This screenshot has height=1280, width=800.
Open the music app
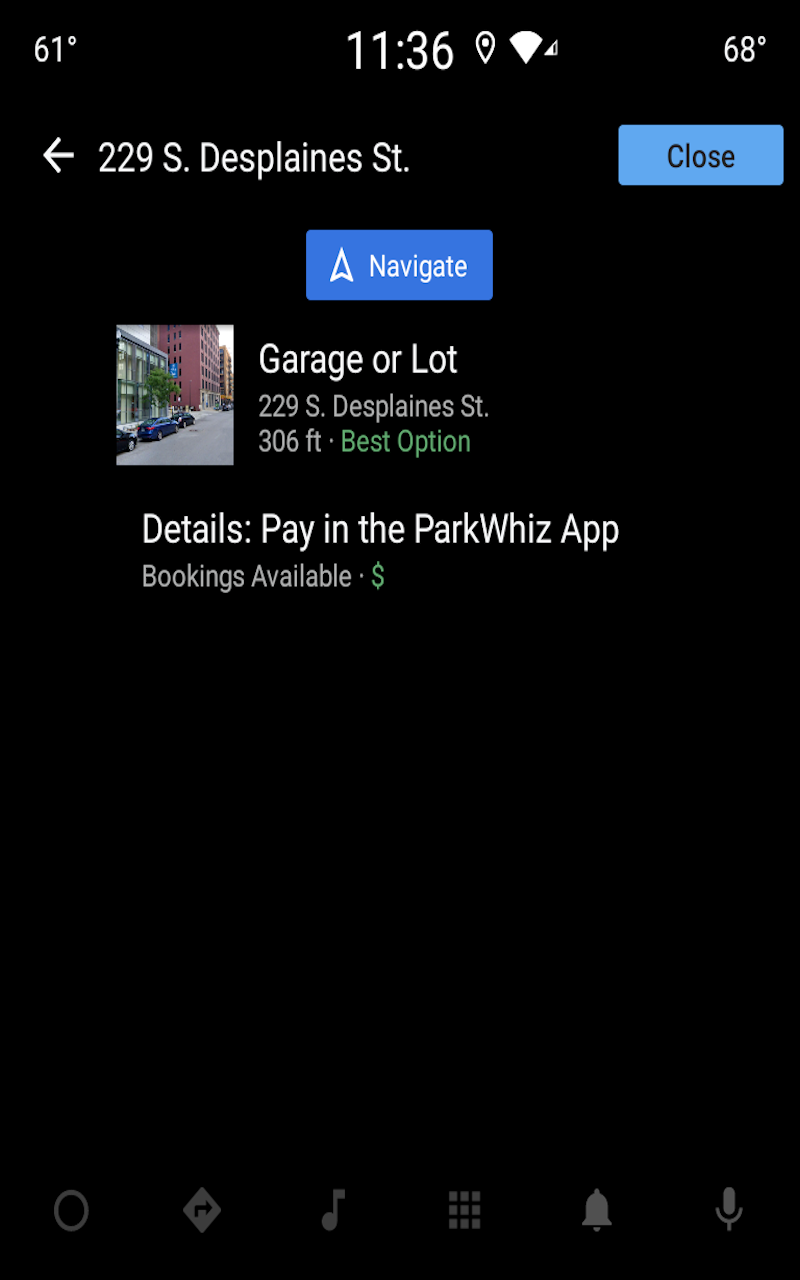click(x=333, y=1211)
